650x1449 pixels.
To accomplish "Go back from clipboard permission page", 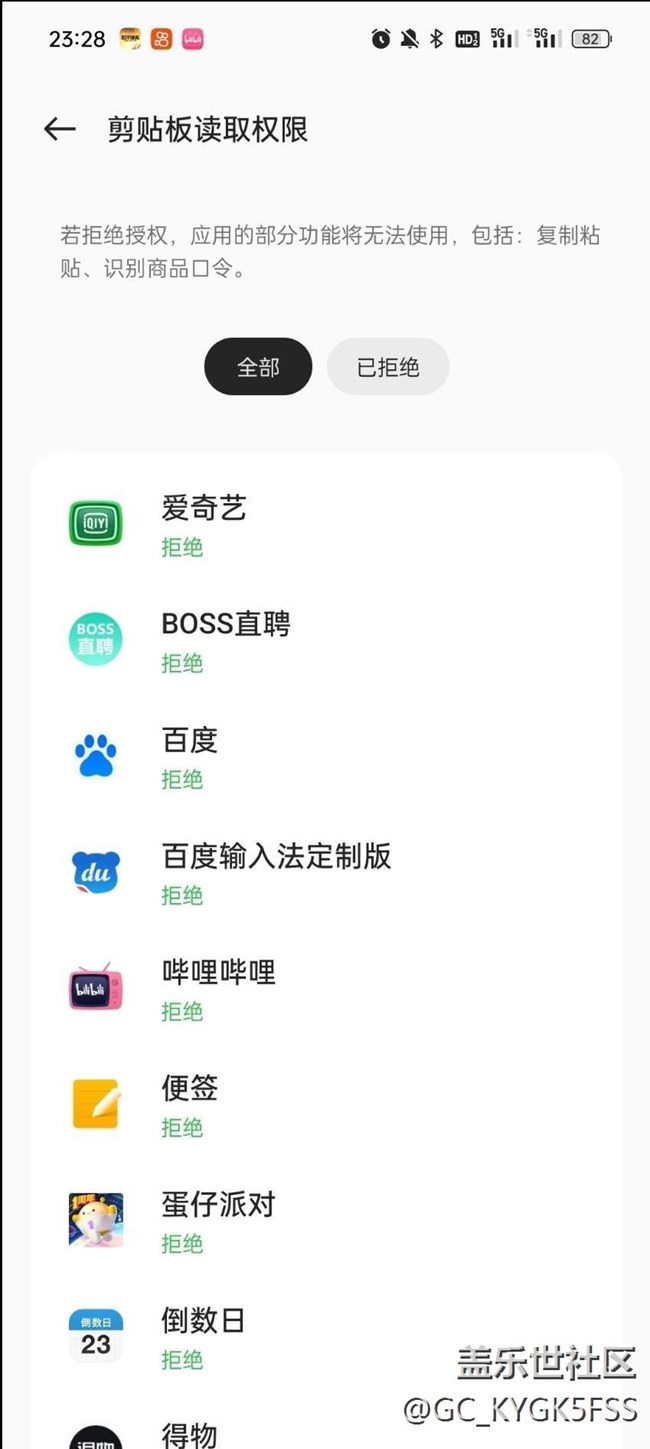I will pyautogui.click(x=60, y=129).
